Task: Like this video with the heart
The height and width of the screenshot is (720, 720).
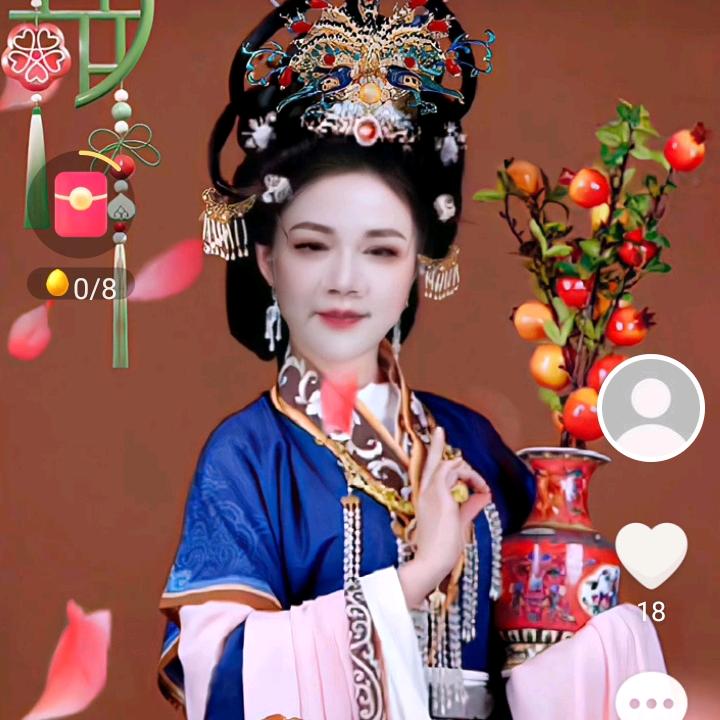Action: coord(651,555)
